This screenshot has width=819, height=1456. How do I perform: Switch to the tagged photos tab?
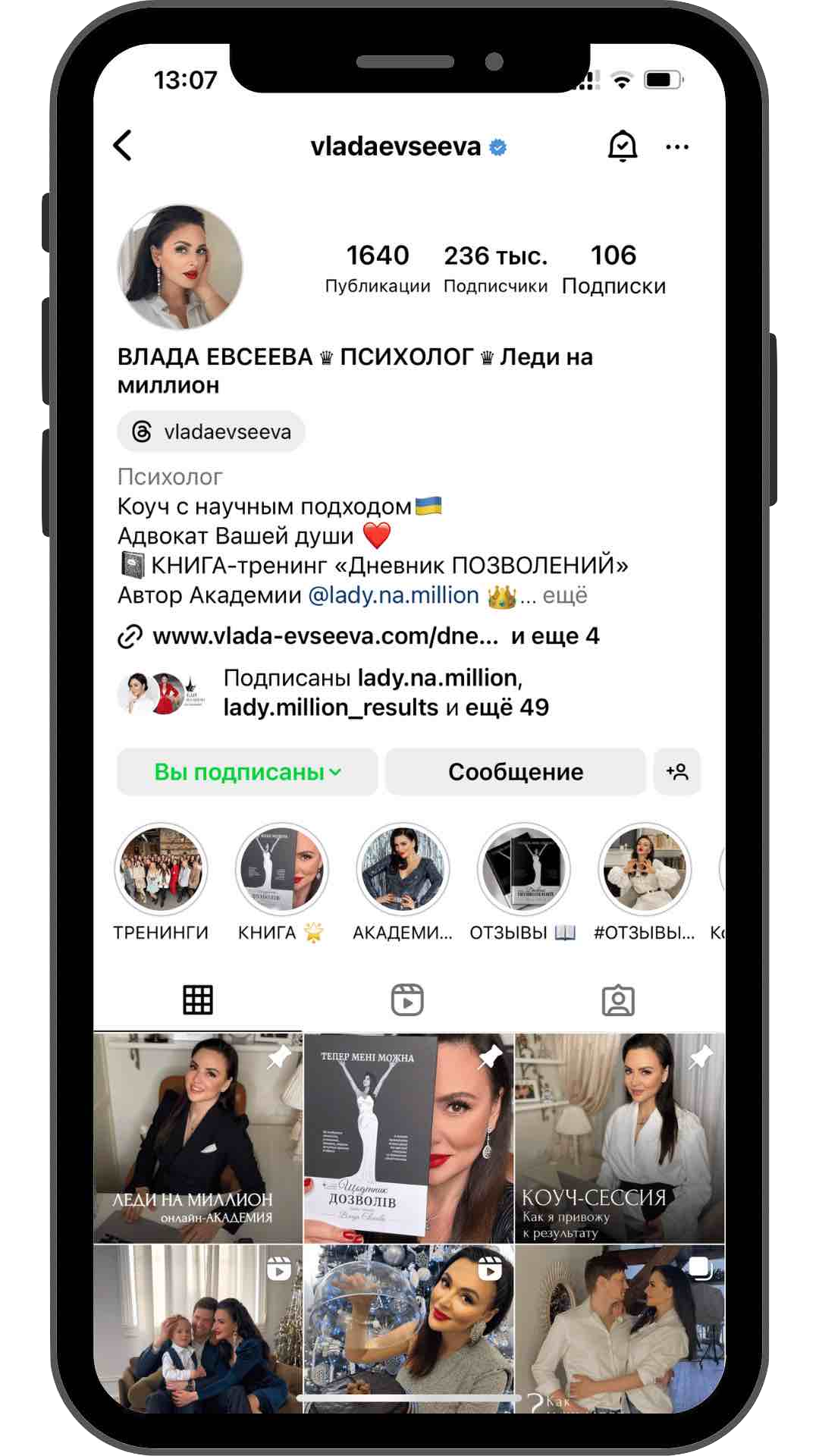(618, 1000)
